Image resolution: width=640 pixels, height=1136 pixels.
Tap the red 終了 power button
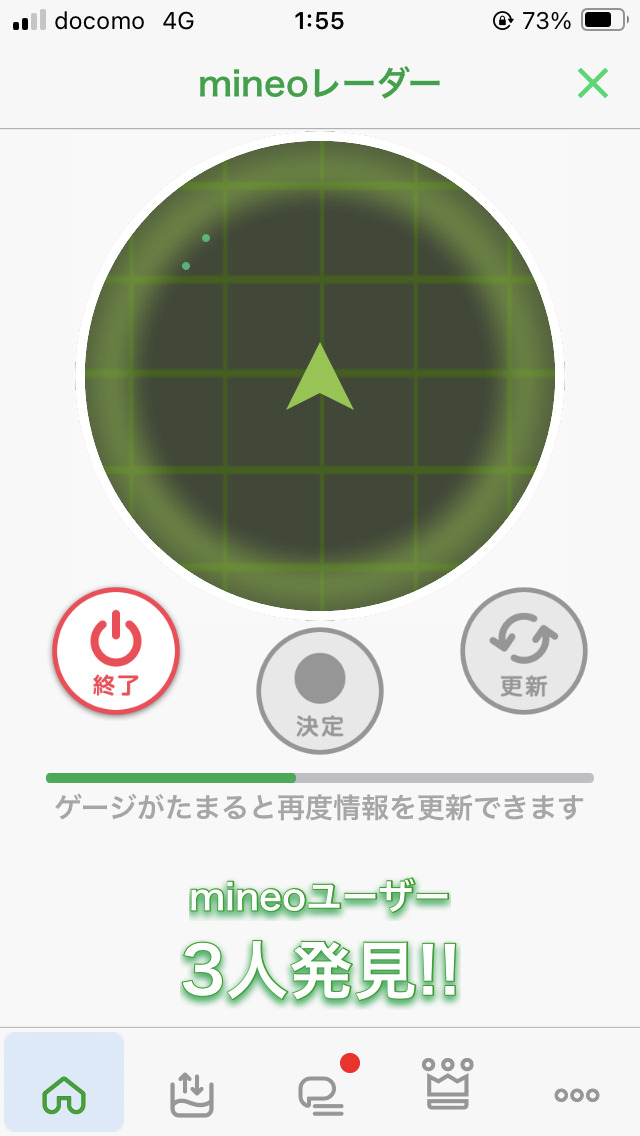[x=116, y=651]
